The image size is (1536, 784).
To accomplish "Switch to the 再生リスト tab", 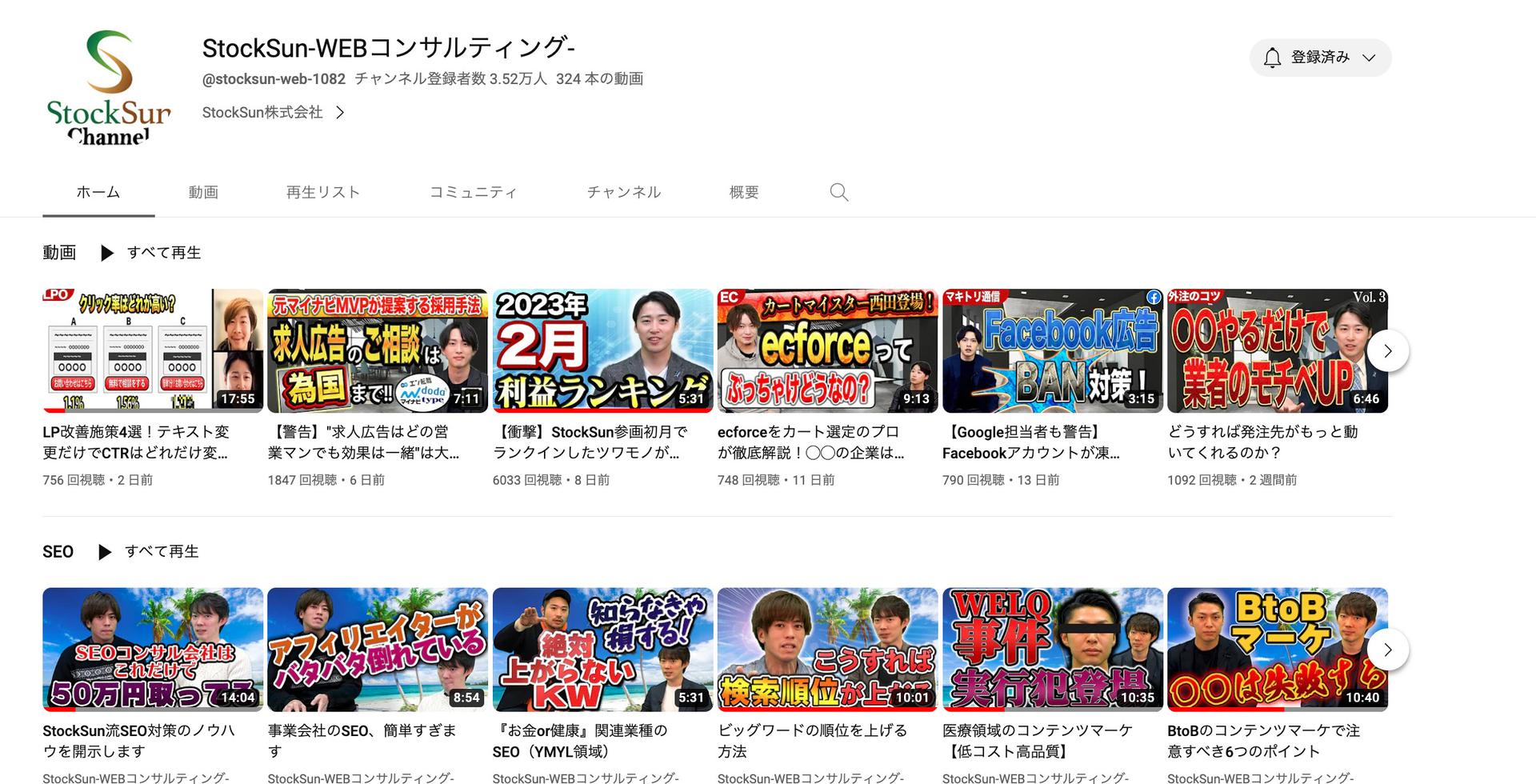I will click(x=323, y=192).
